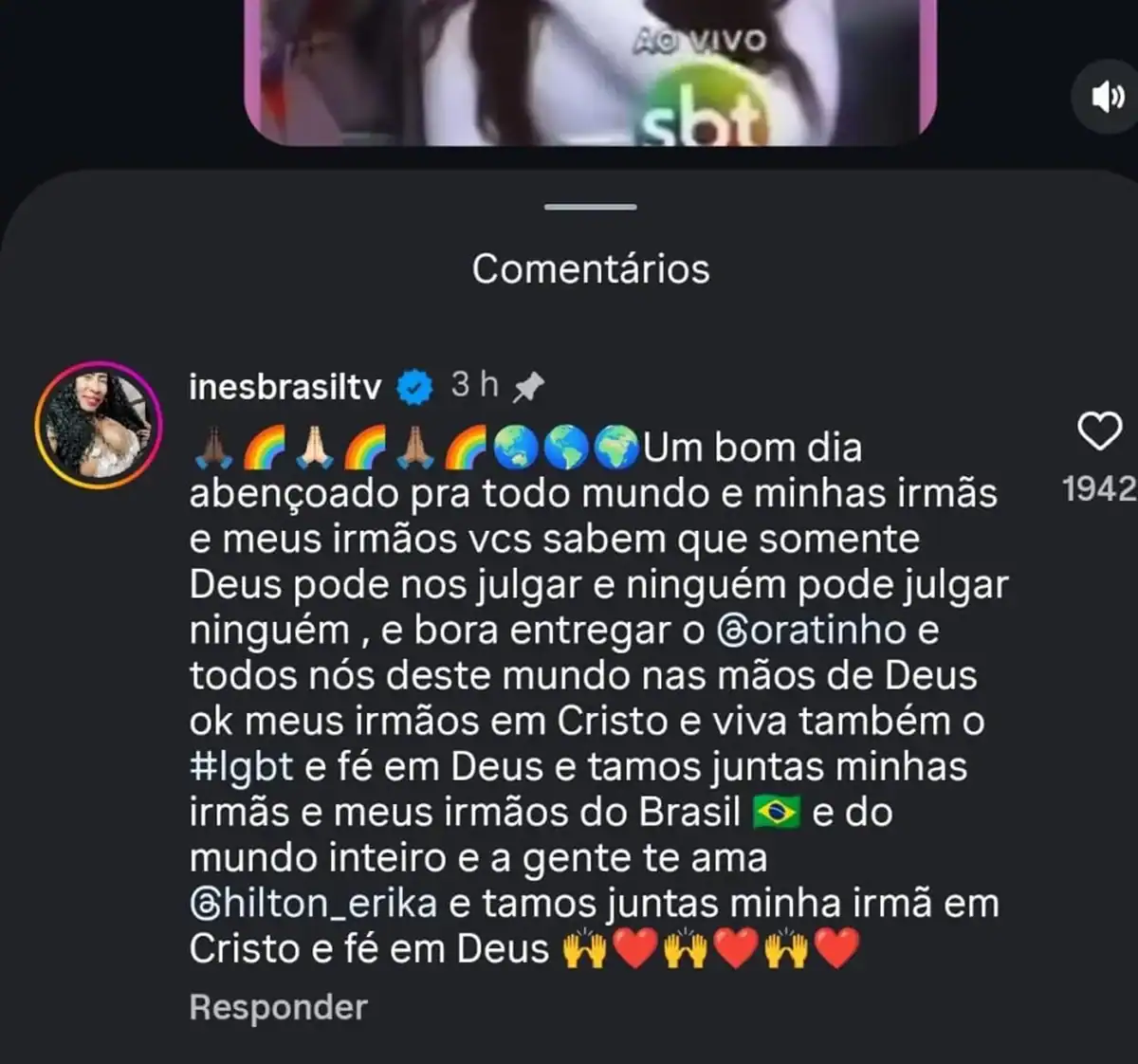Open the @hilton_erika mention
Image resolution: width=1138 pixels, height=1064 pixels.
[314, 903]
